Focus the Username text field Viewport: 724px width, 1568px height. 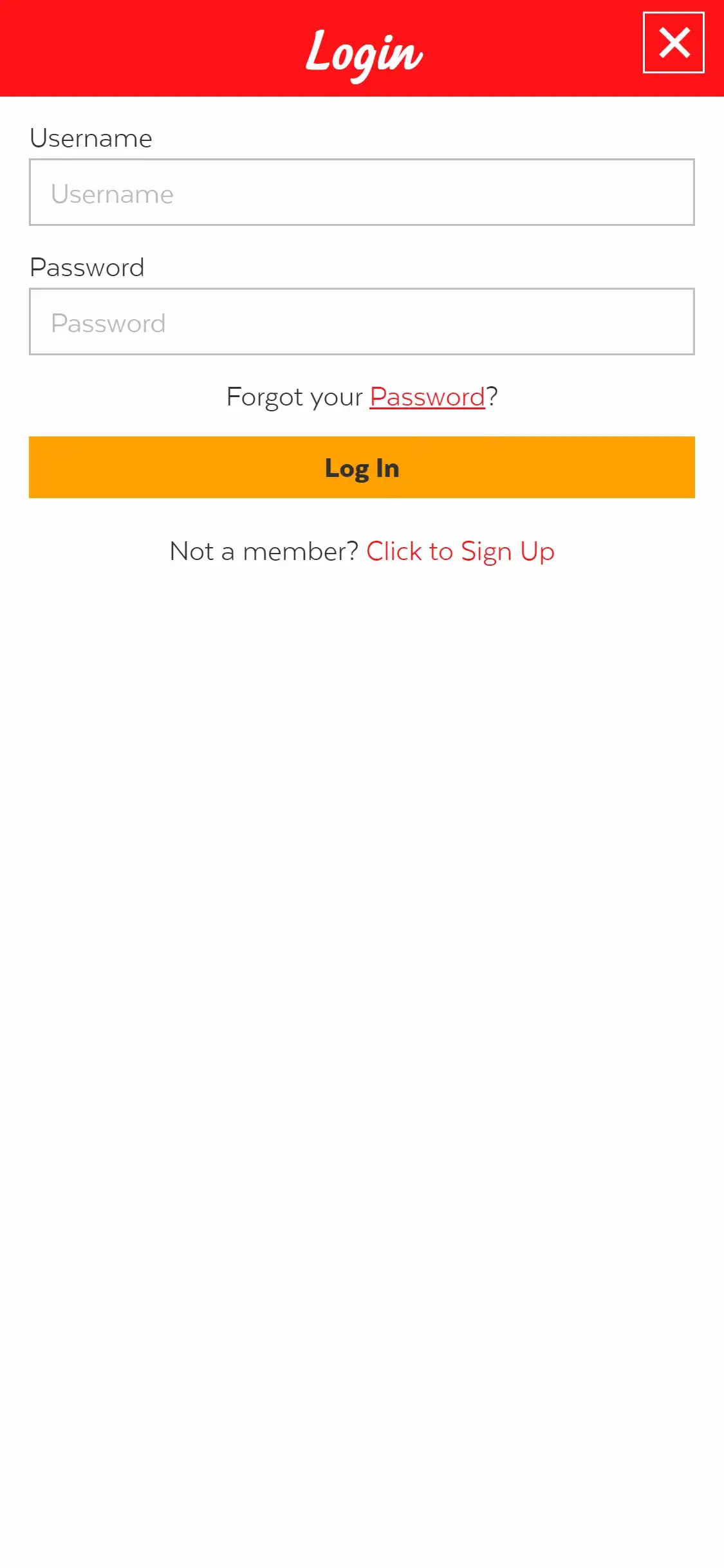tap(362, 192)
